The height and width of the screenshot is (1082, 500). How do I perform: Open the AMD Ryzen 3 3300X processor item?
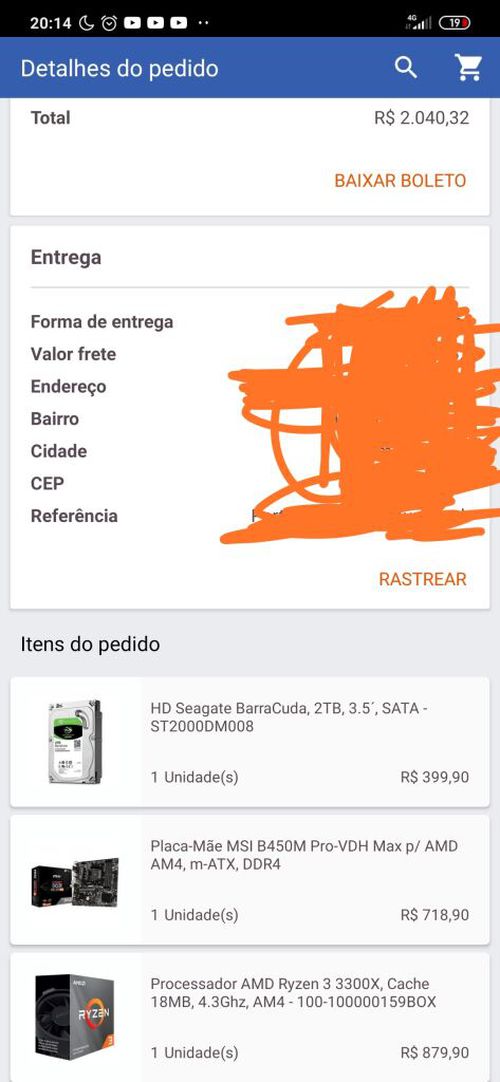[x=250, y=1017]
